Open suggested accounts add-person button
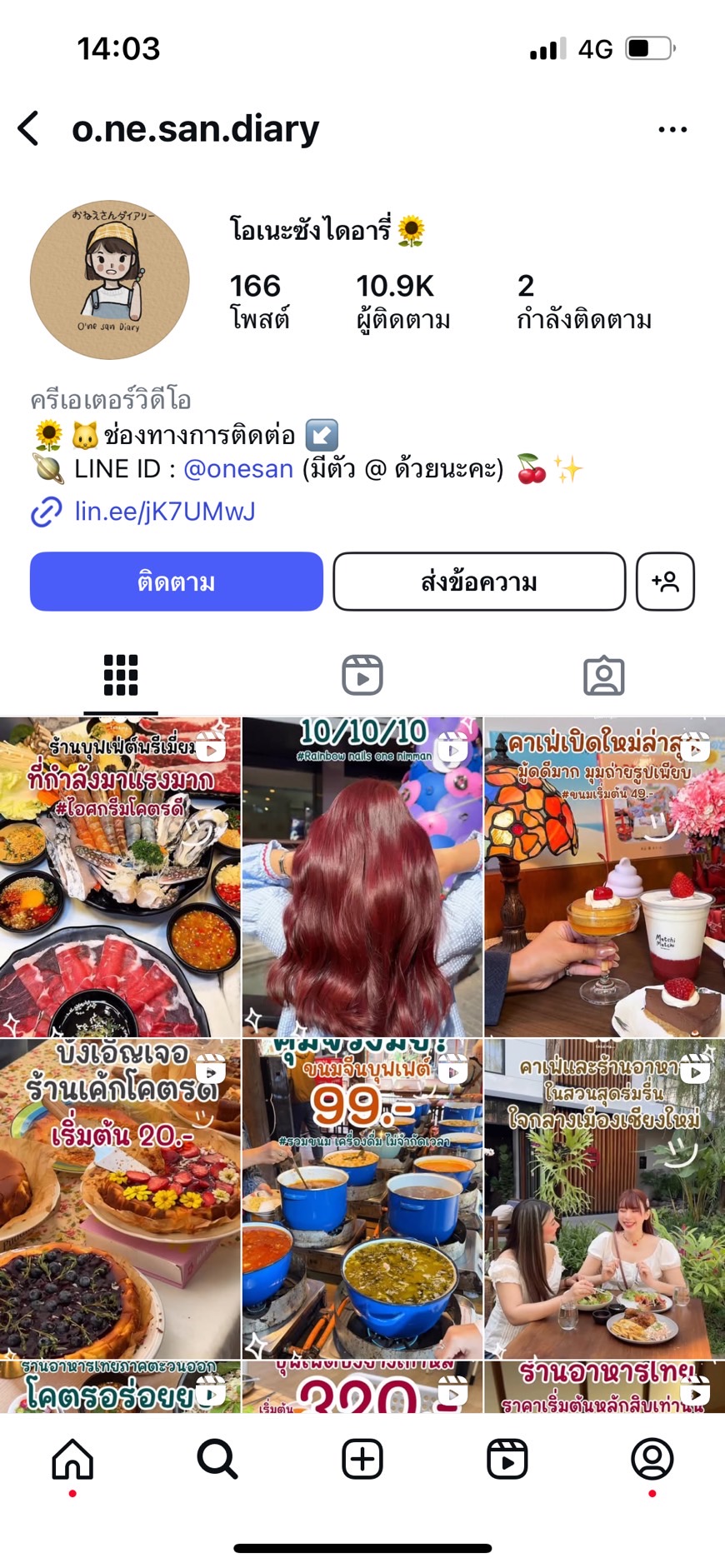This screenshot has height=1568, width=725. click(x=664, y=582)
